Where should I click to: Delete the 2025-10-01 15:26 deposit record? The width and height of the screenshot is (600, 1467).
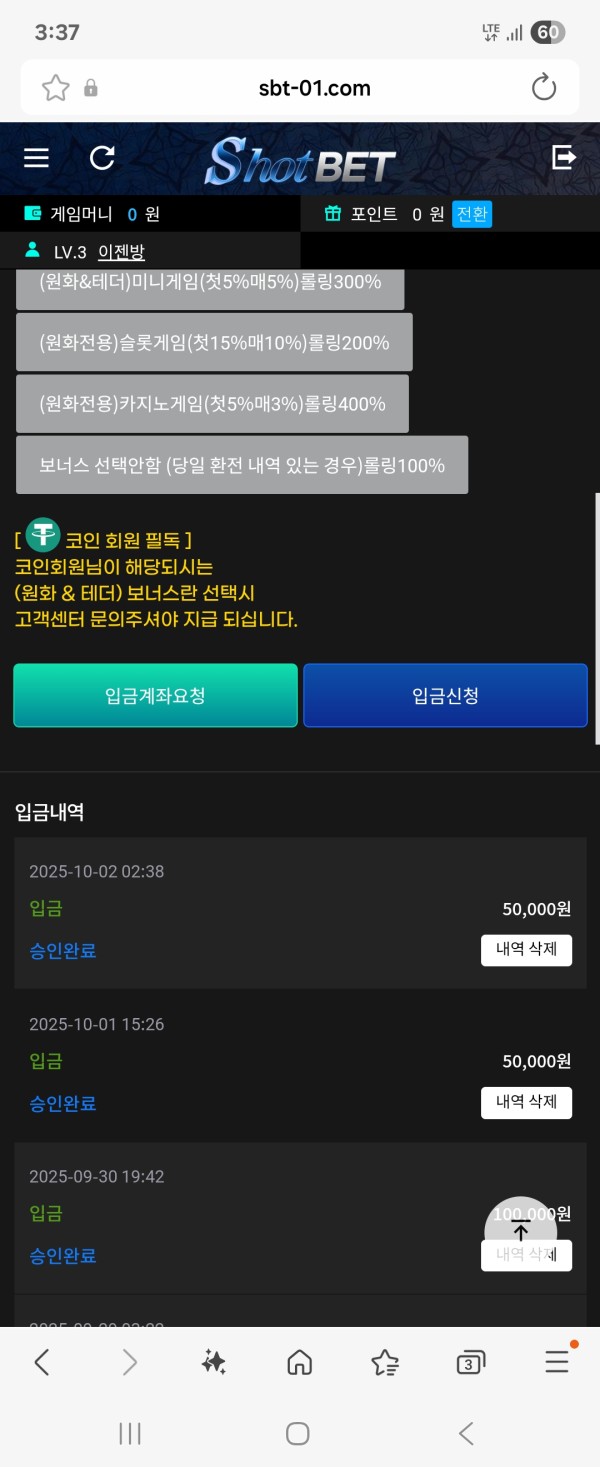(526, 1102)
